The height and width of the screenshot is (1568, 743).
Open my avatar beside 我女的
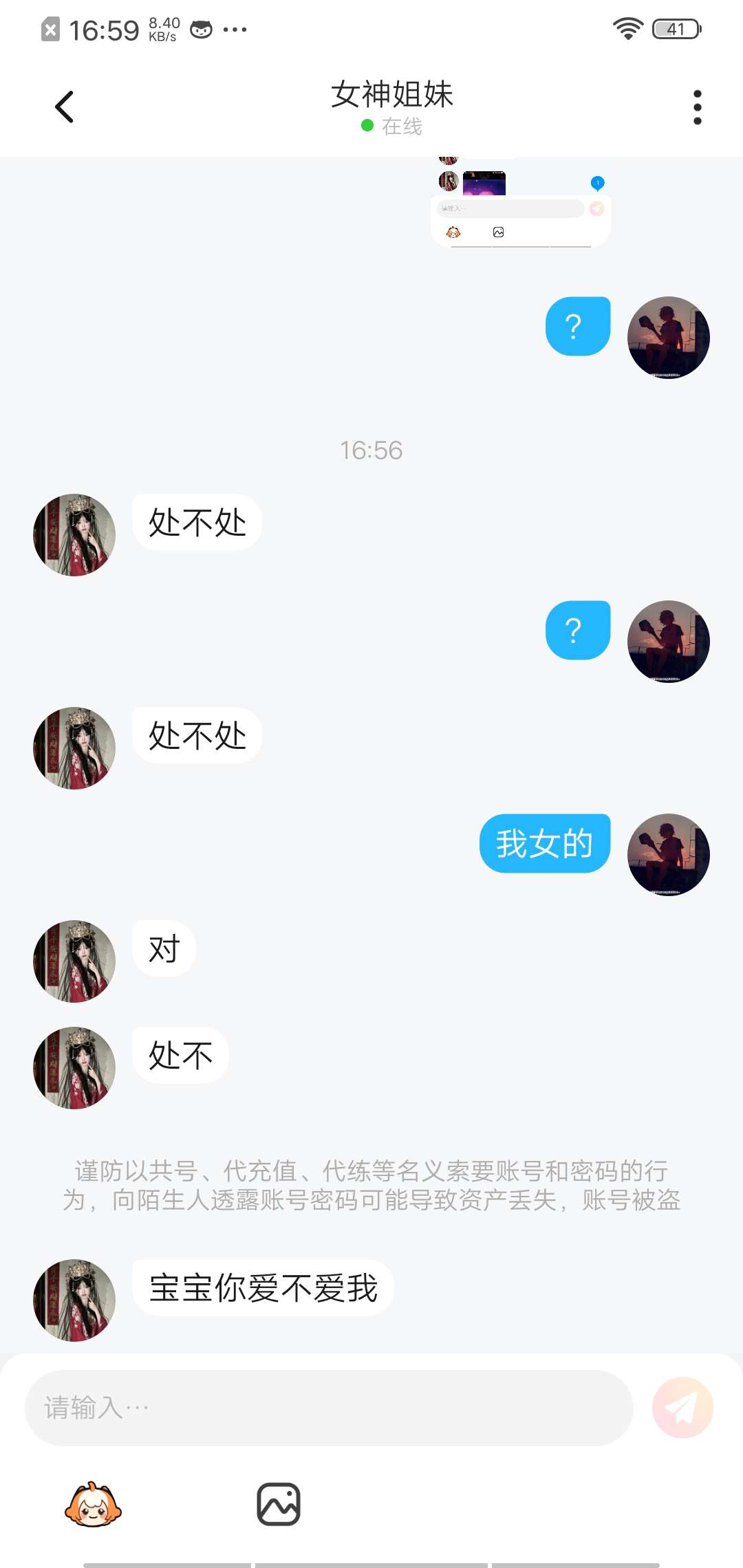668,854
